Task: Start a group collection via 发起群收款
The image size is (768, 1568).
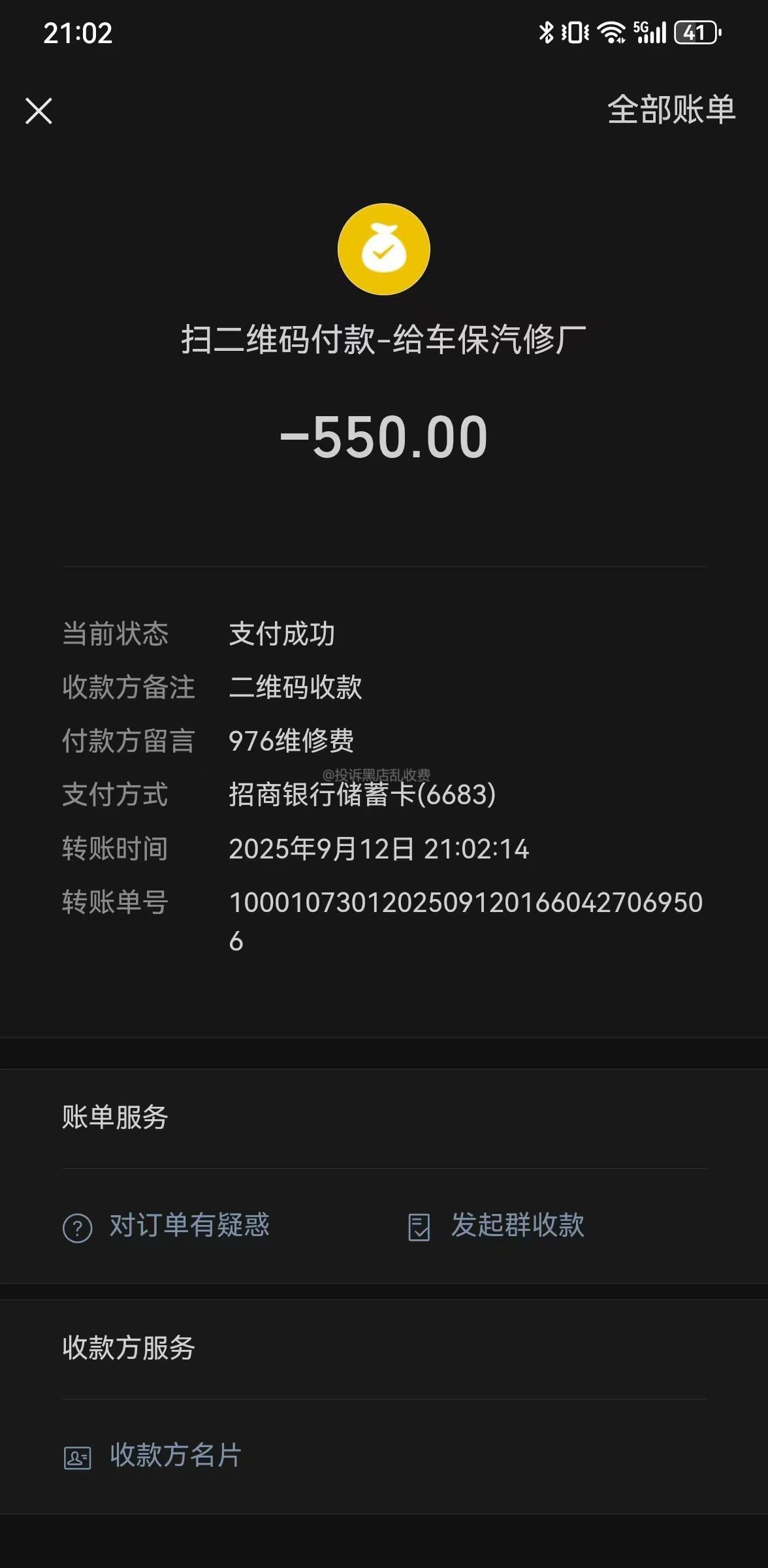Action: pos(495,1226)
